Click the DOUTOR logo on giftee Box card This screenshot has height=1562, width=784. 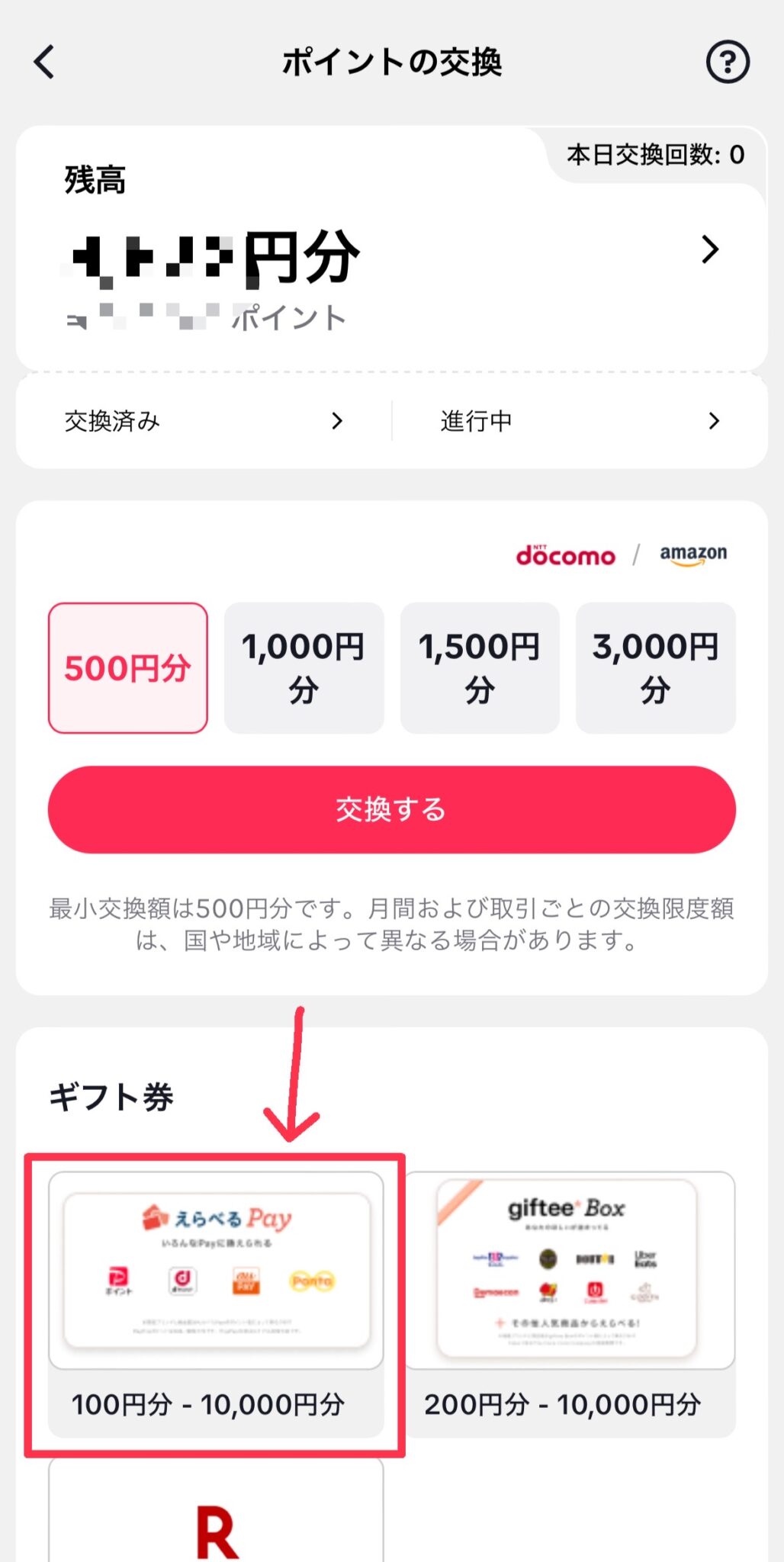[595, 1258]
